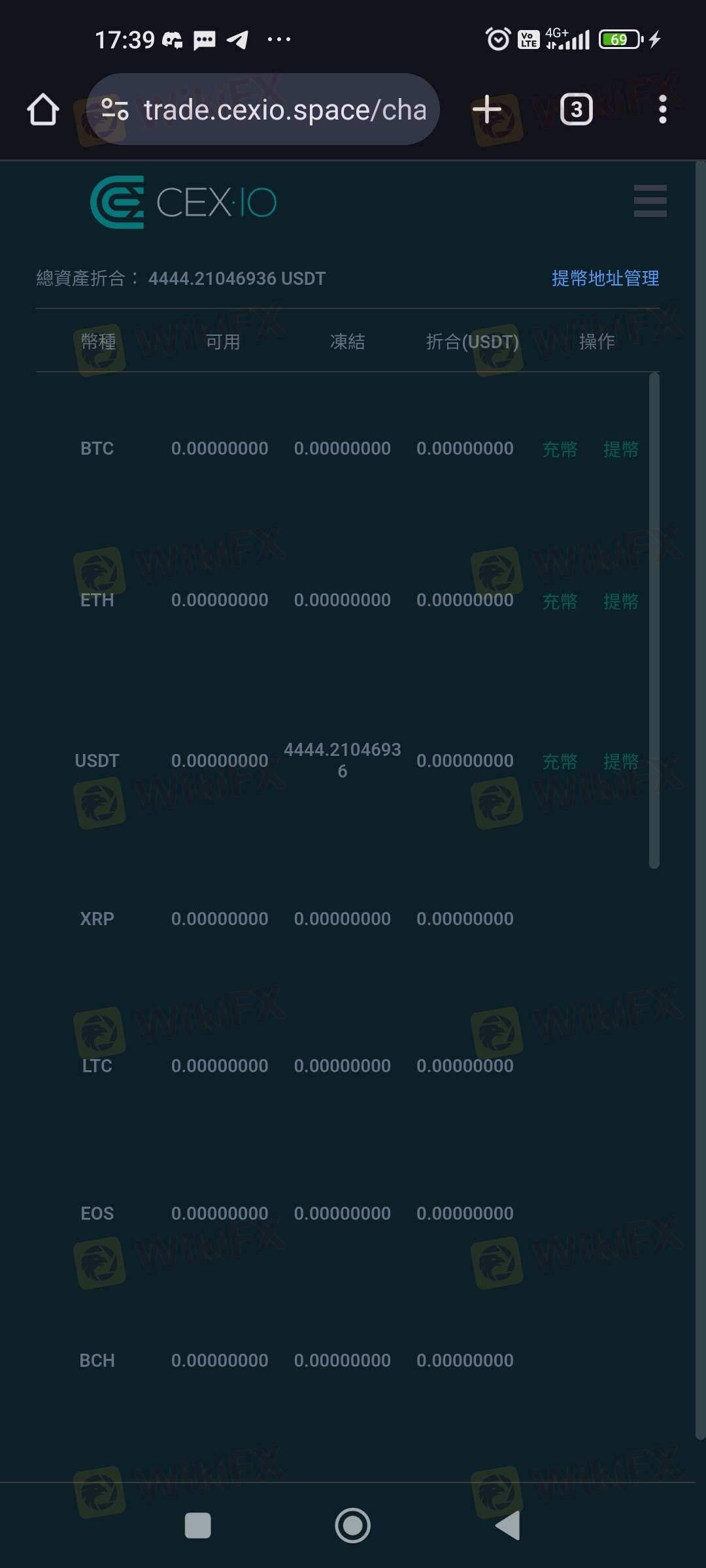Open the browser three-dot overflow menu
The image size is (706, 1568).
663,109
